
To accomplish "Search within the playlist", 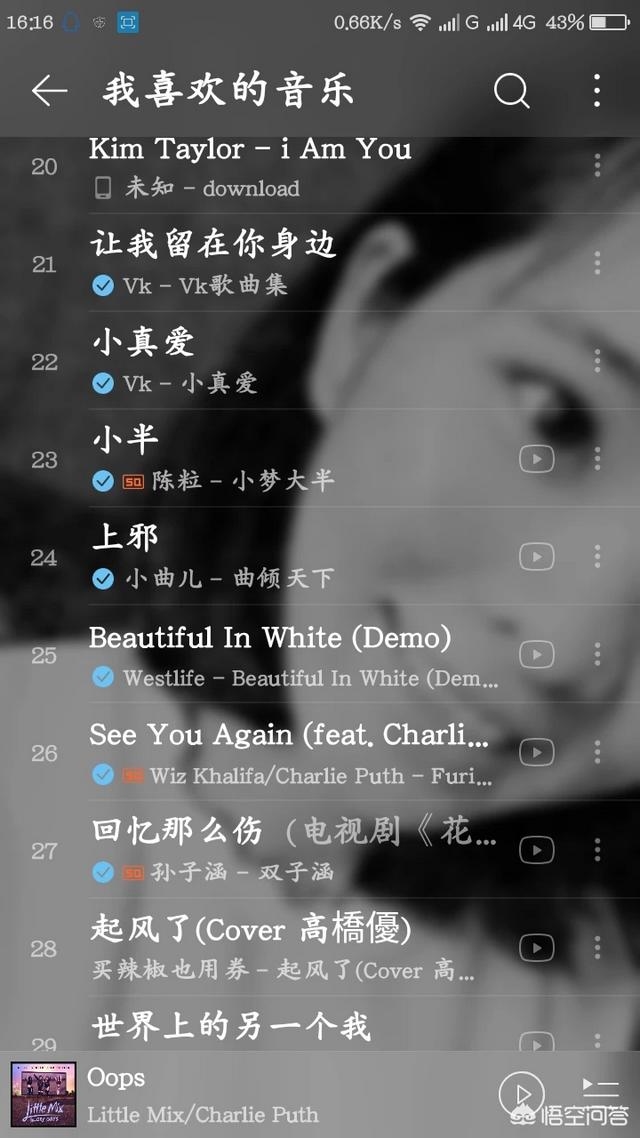I will (511, 91).
